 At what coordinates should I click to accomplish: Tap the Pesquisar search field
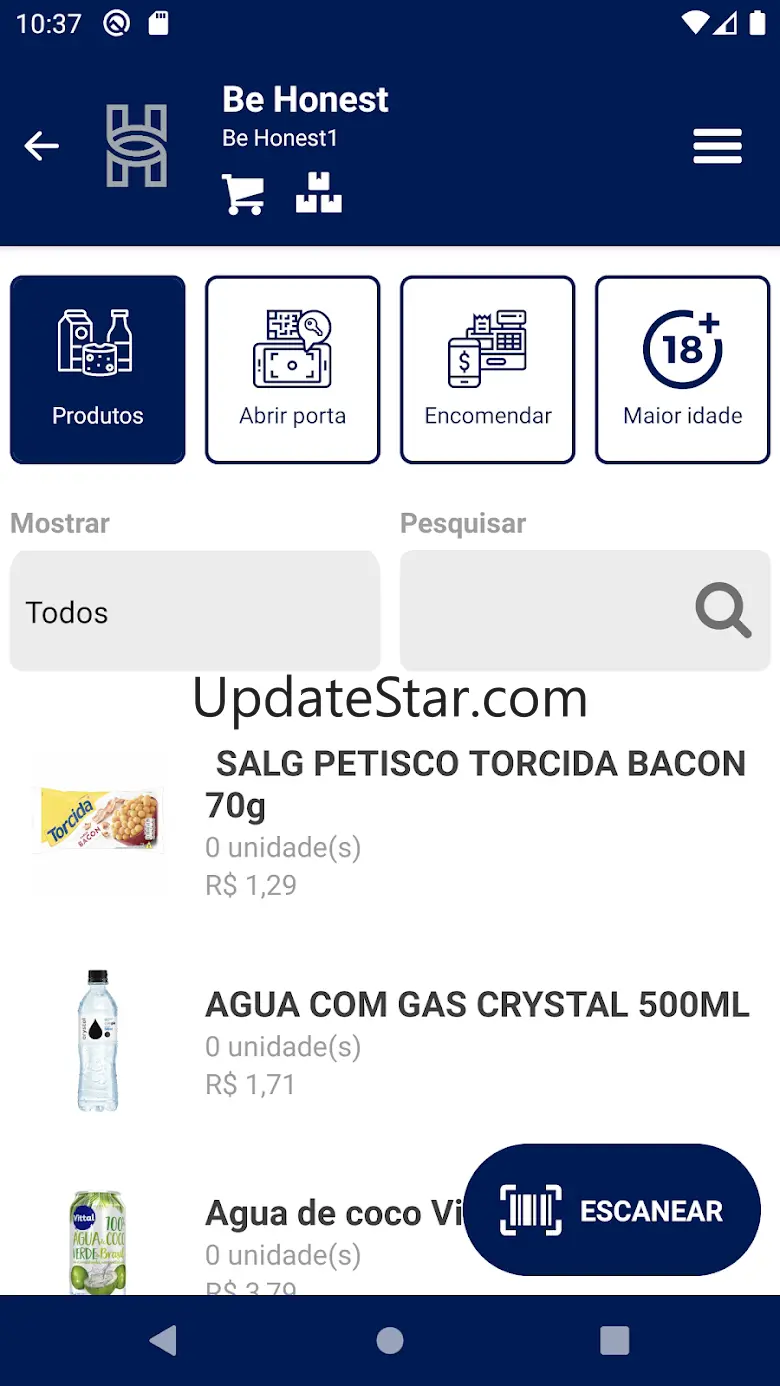(540, 611)
